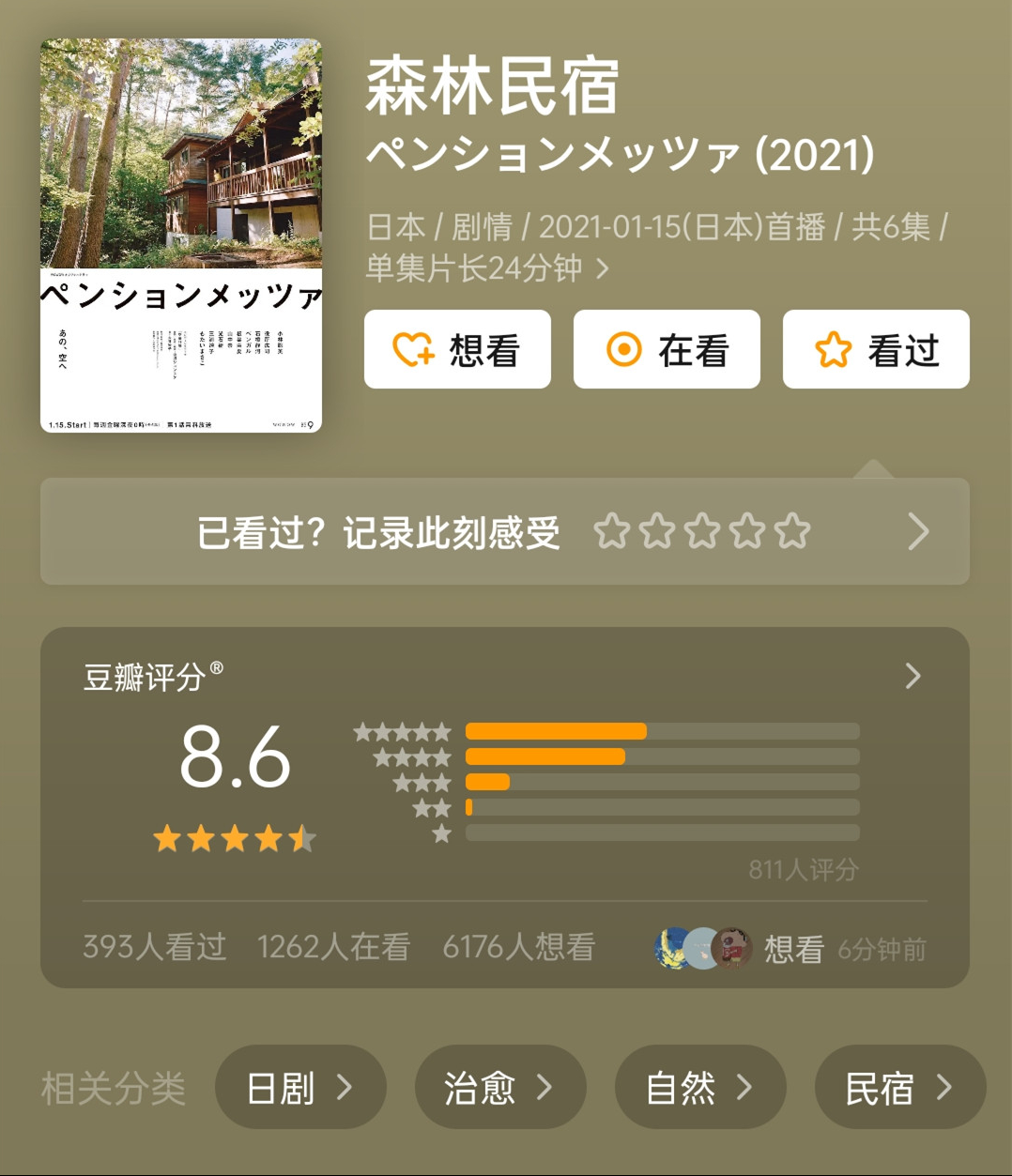1012x1176 pixels.
Task: Open 豆瓣评分 rating details
Action: click(x=912, y=676)
